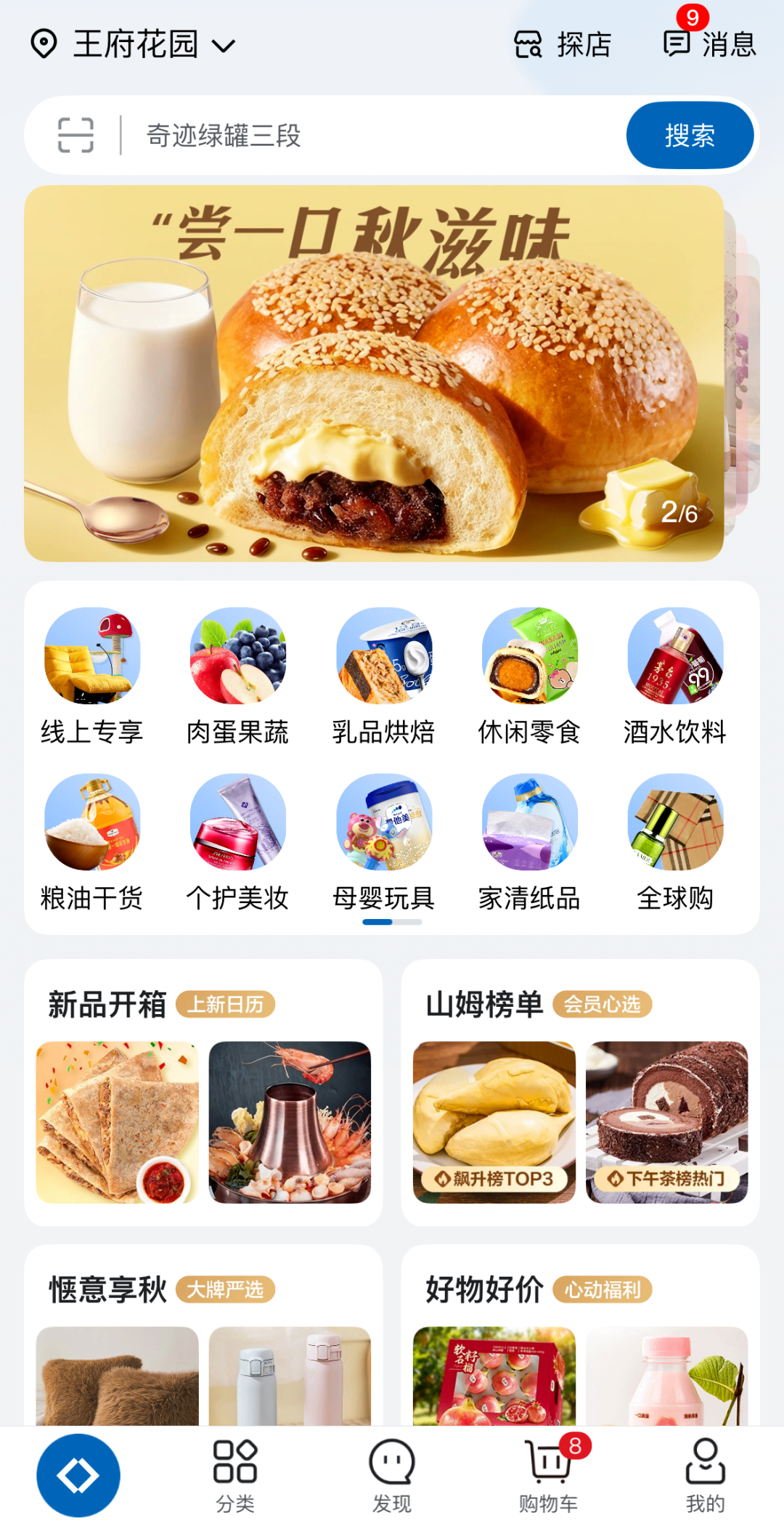784x1523 pixels.
Task: Tap the blue 搜索 button
Action: click(x=690, y=135)
